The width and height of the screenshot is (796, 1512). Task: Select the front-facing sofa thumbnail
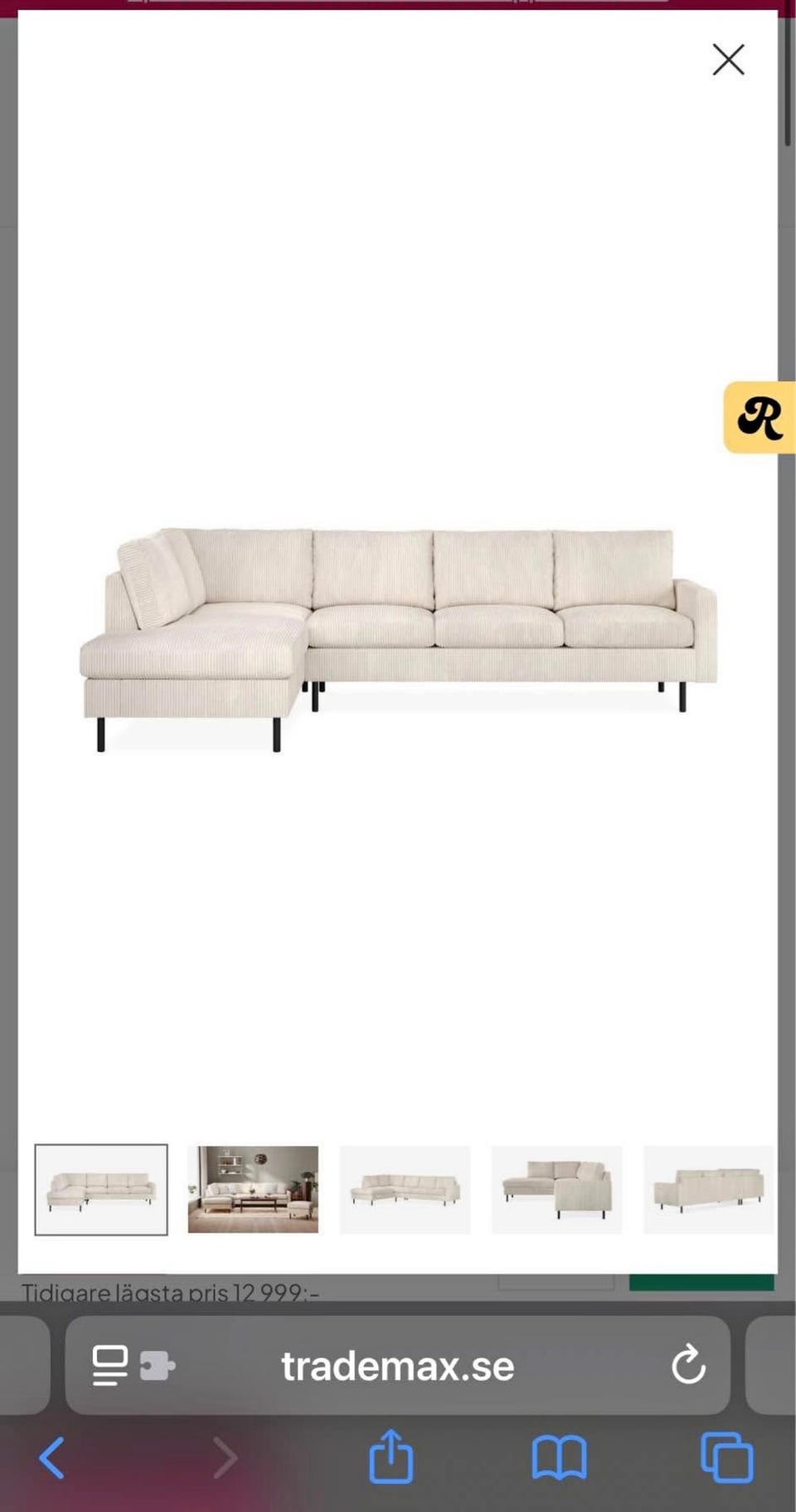(405, 1189)
